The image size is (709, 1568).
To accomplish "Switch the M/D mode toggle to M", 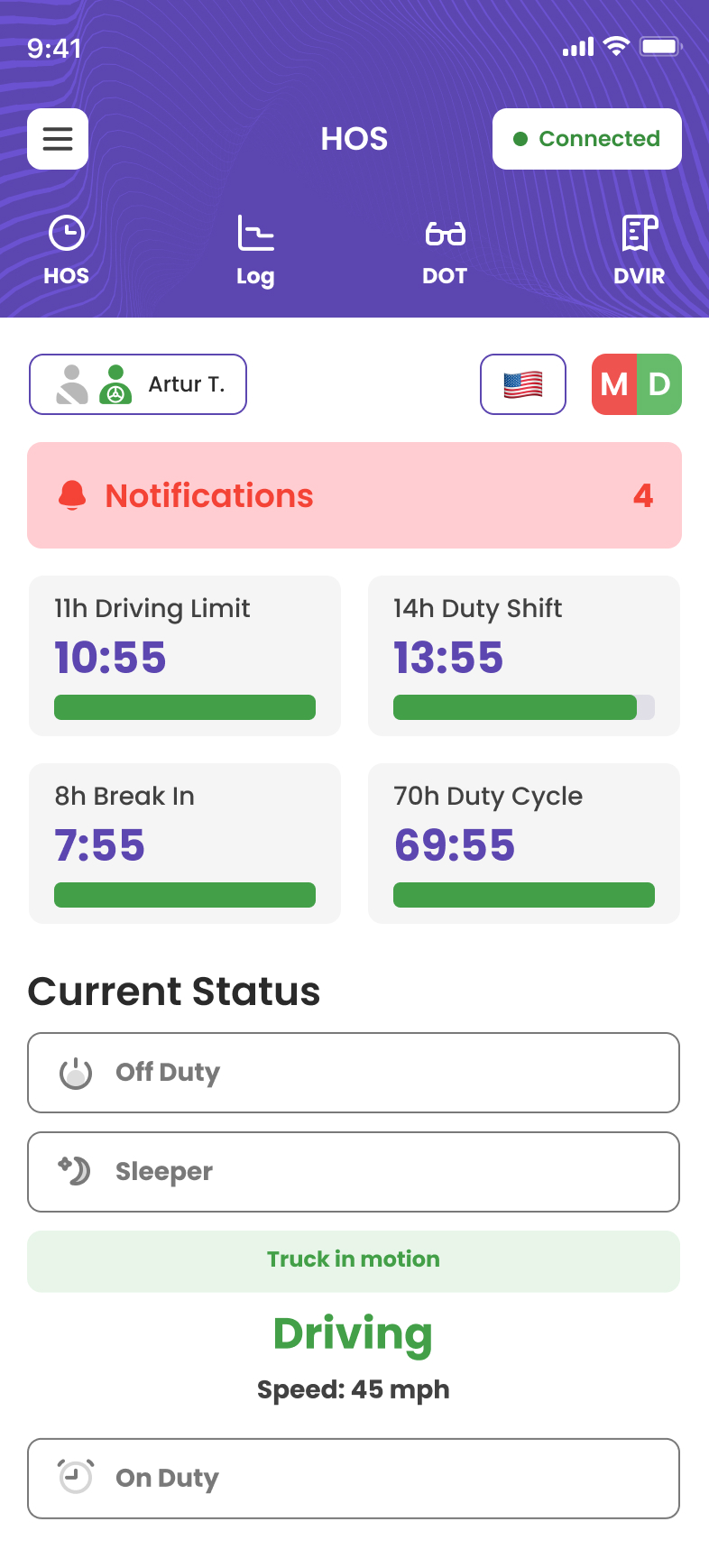I will tap(614, 384).
